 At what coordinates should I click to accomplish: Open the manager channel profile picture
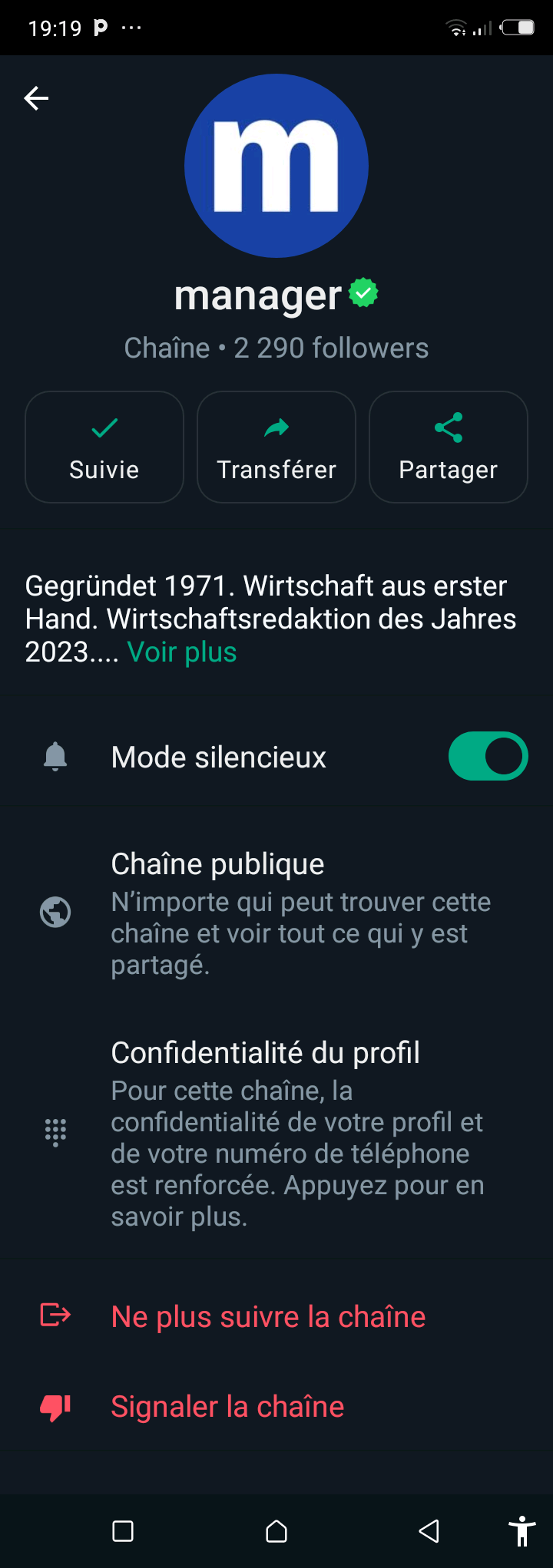coord(276,166)
